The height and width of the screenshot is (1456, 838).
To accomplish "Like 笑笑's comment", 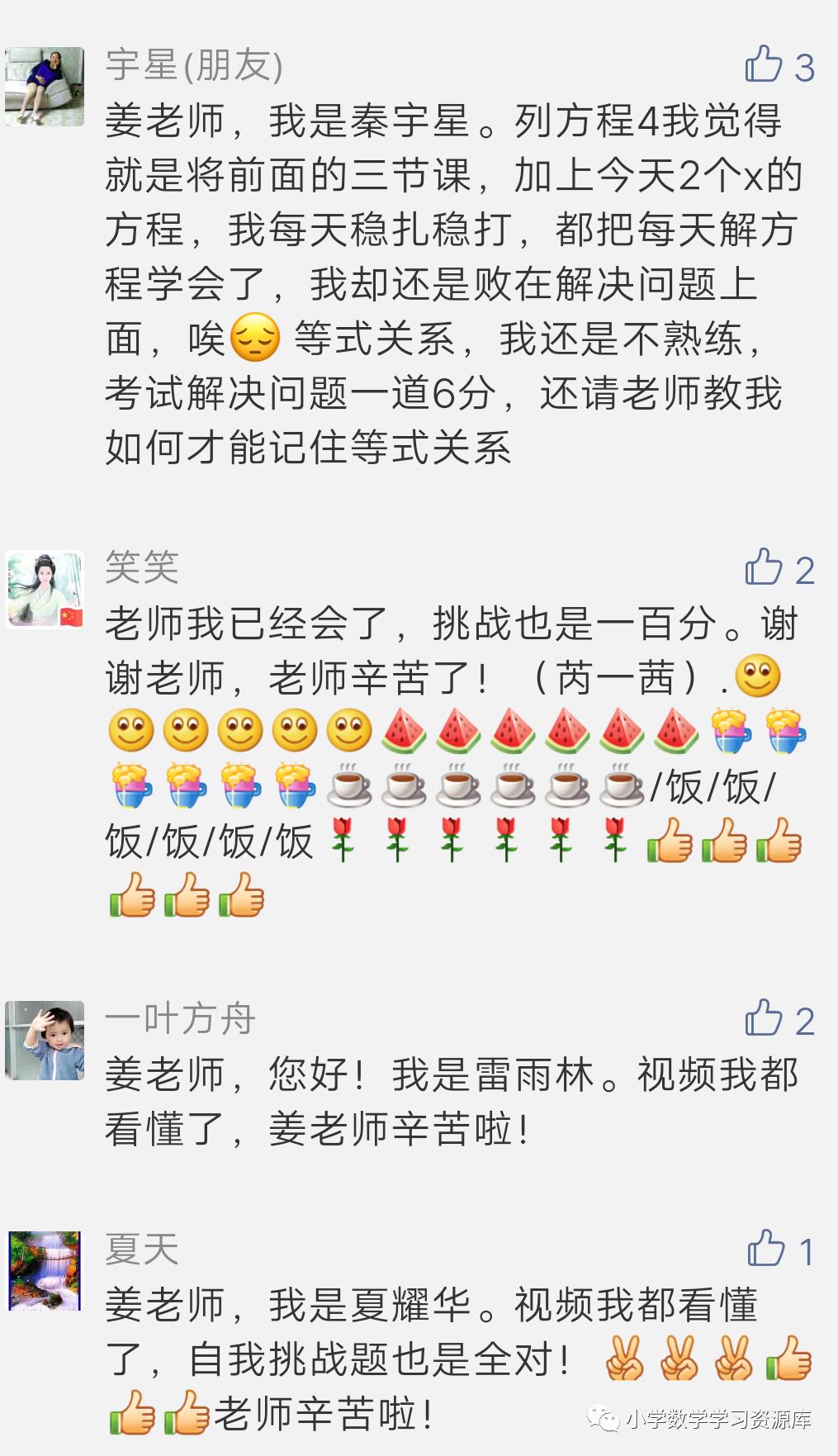I will 764,567.
